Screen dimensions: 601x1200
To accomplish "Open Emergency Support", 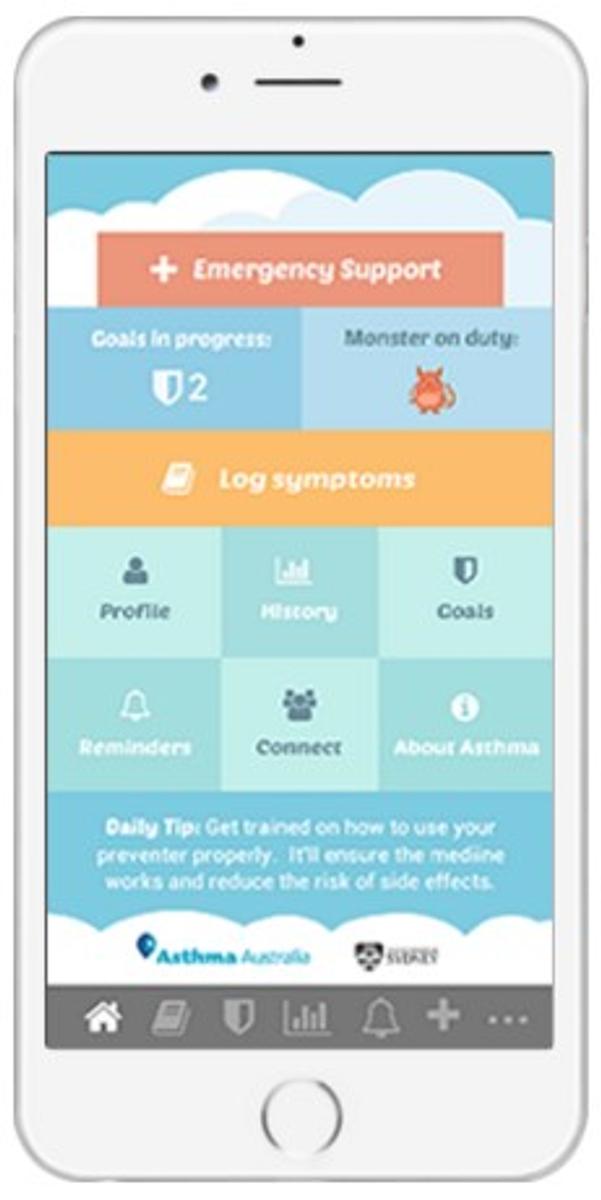I will 300,270.
